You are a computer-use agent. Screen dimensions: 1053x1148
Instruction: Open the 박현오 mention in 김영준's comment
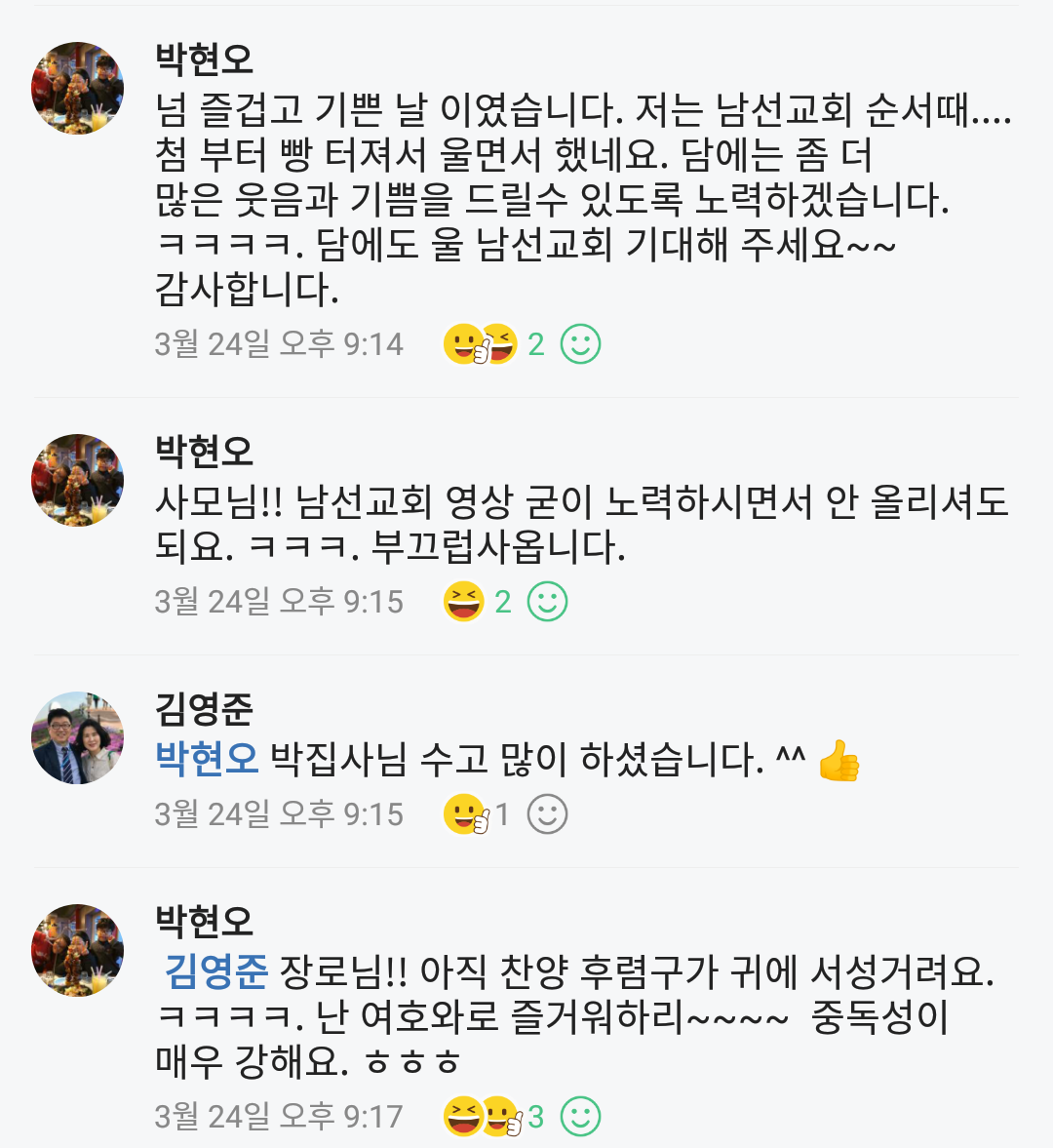207,759
